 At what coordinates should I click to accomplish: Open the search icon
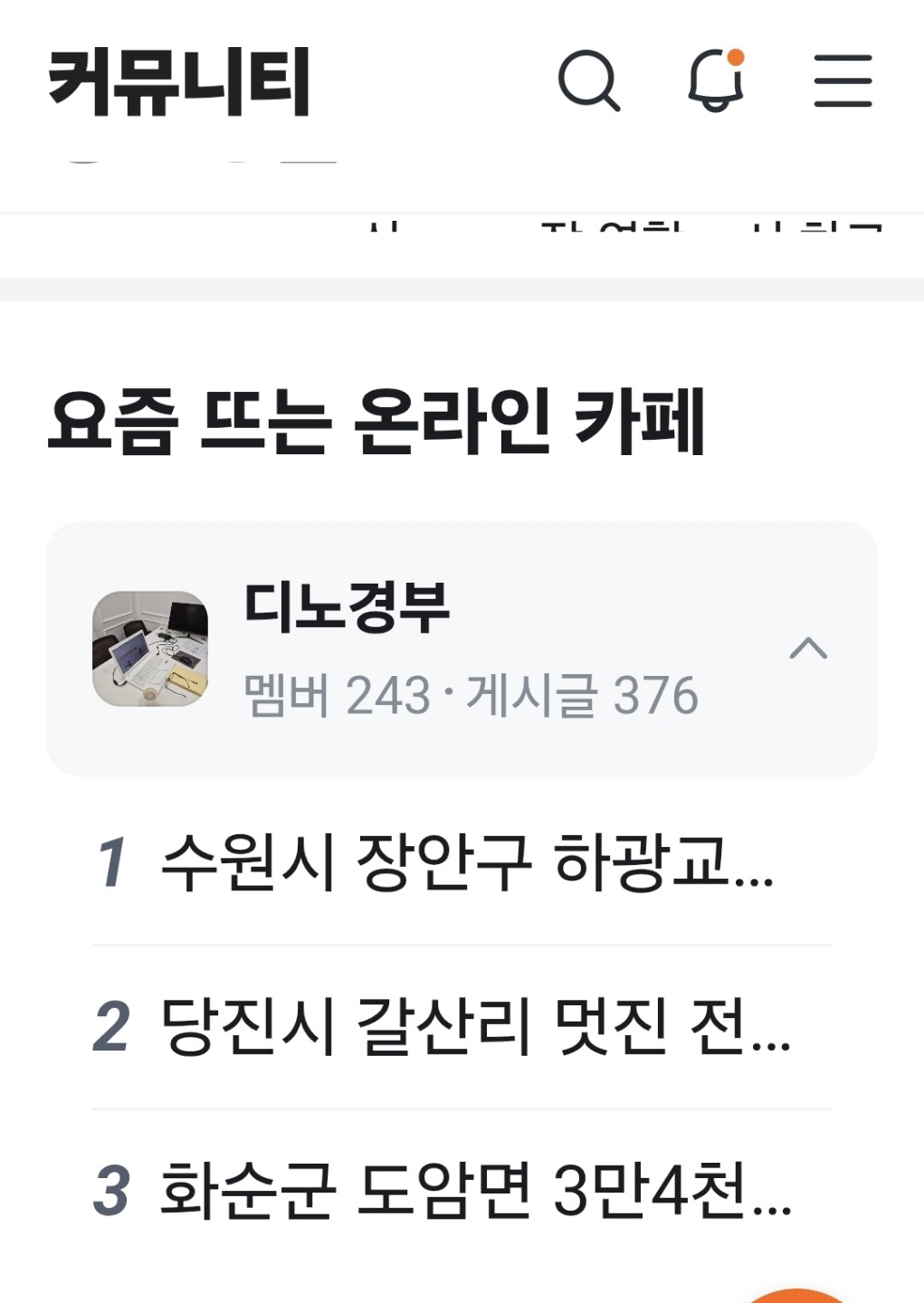[589, 81]
